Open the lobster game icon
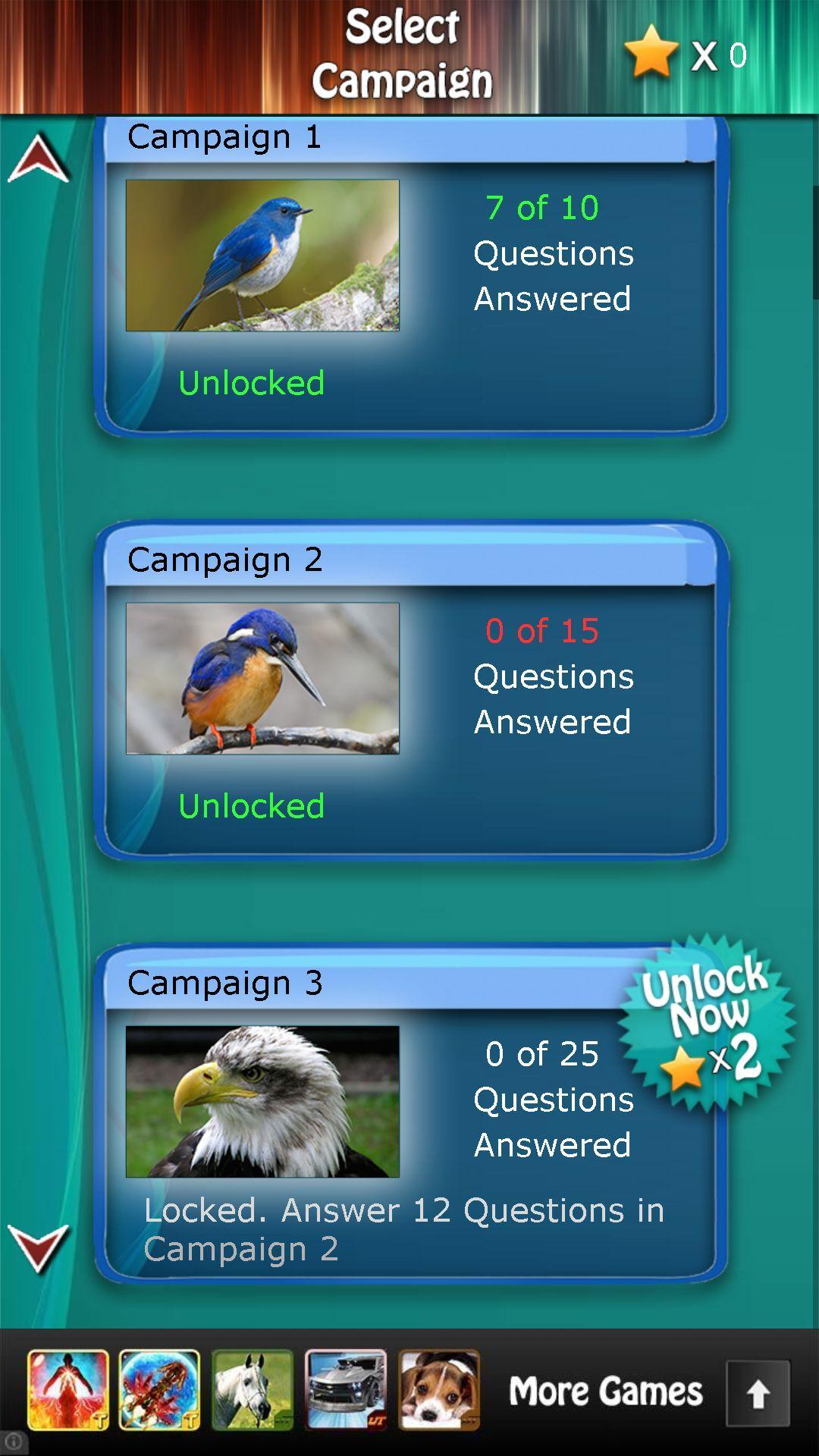The width and height of the screenshot is (819, 1456). click(160, 1390)
